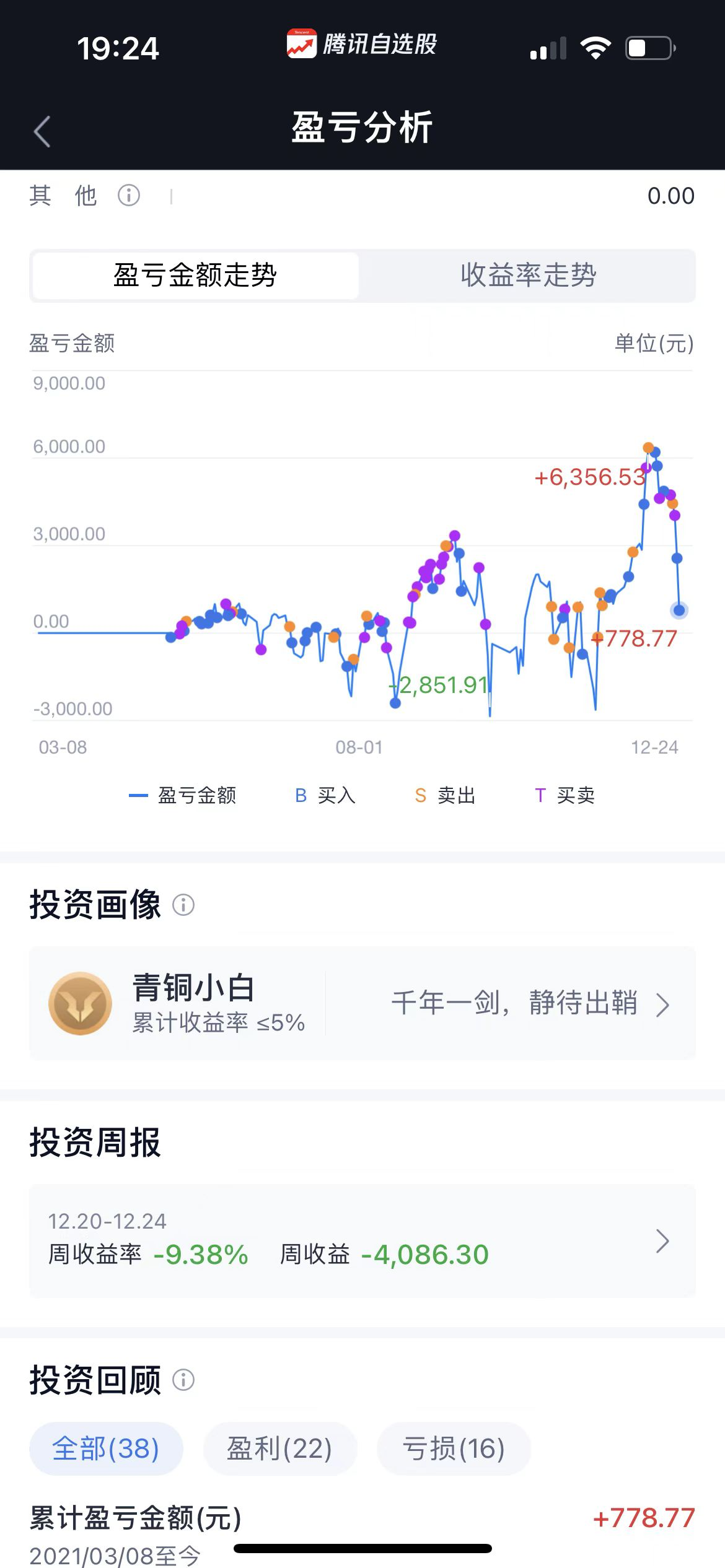Go back using the back arrow
Viewport: 725px width, 1568px height.
click(x=42, y=132)
